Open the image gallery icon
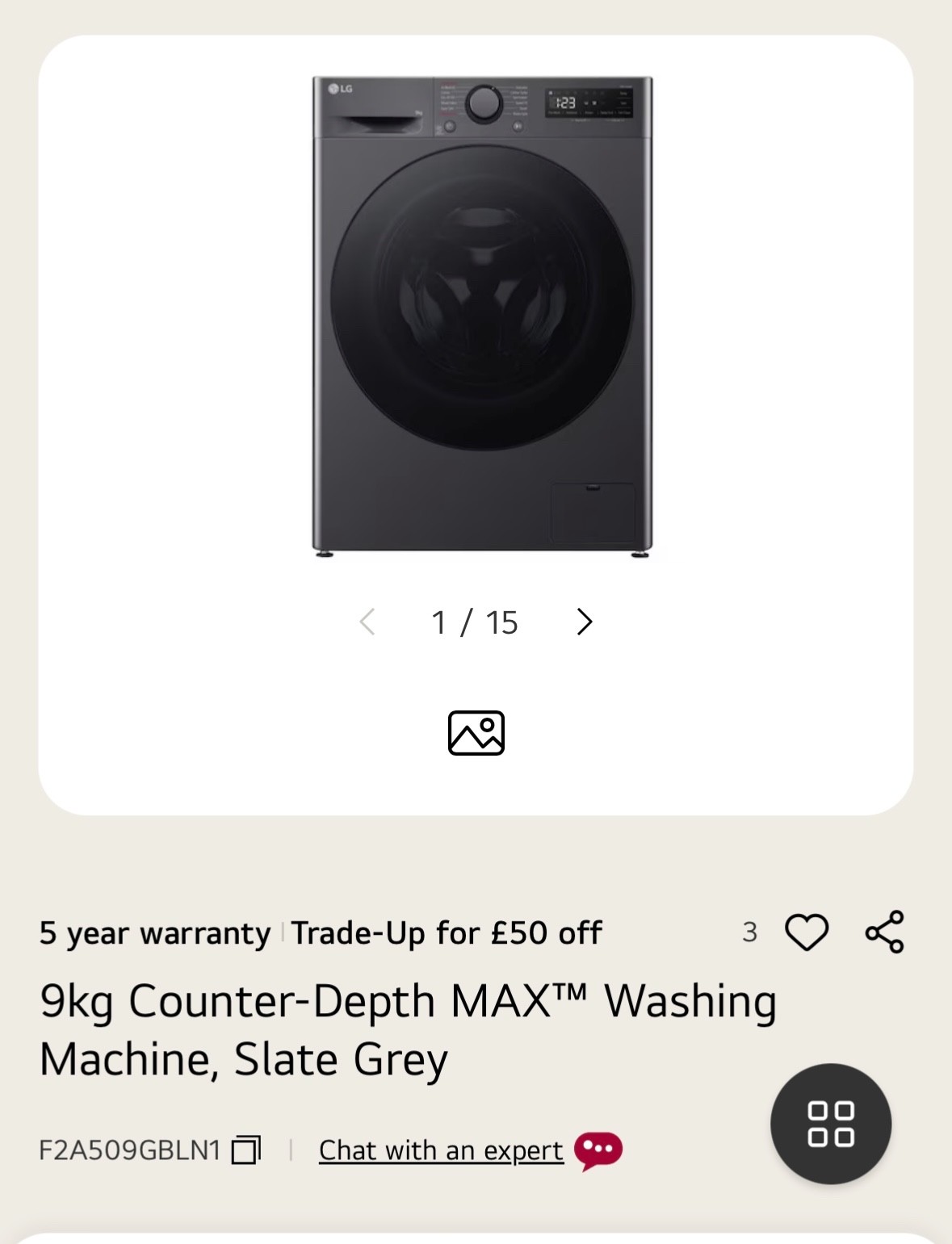 476,733
